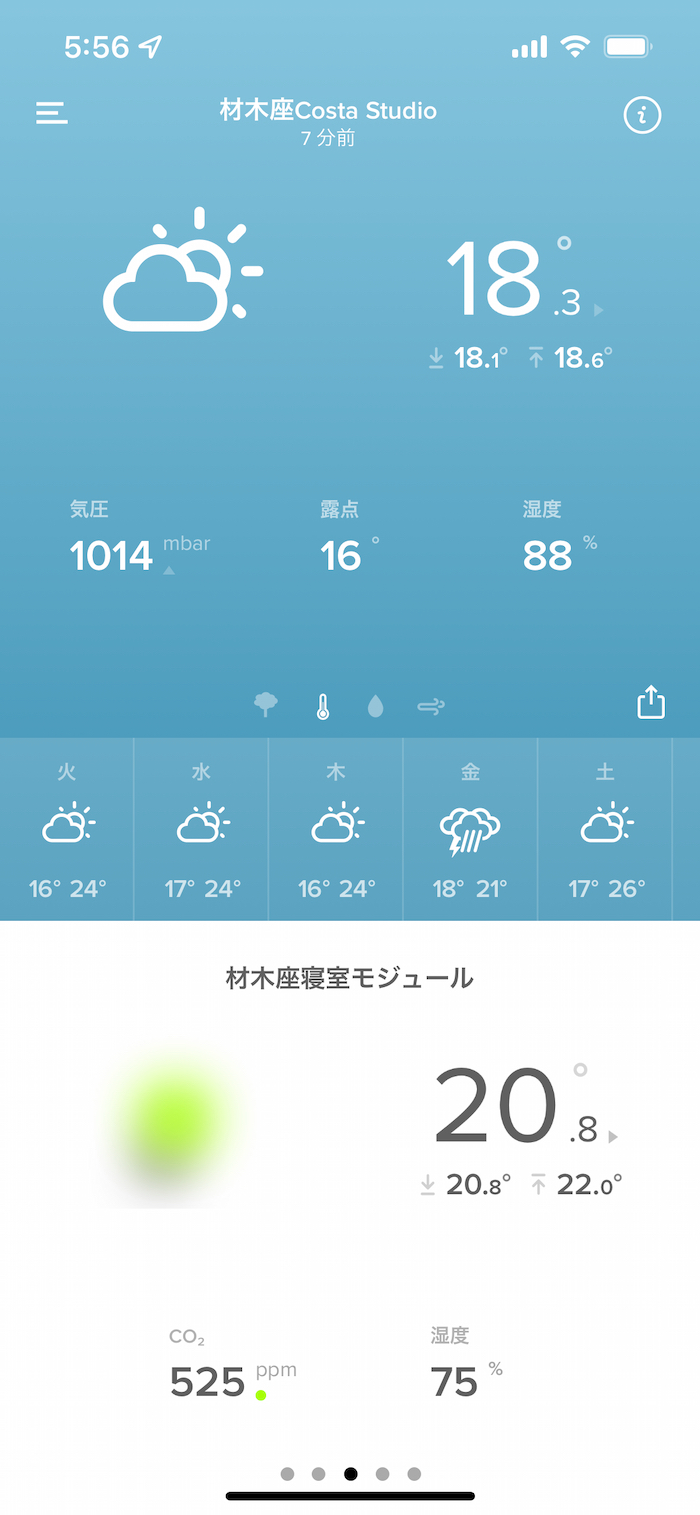Image resolution: width=700 pixels, height=1515 pixels.
Task: Open forecast for 金 (Friday)
Action: point(470,829)
